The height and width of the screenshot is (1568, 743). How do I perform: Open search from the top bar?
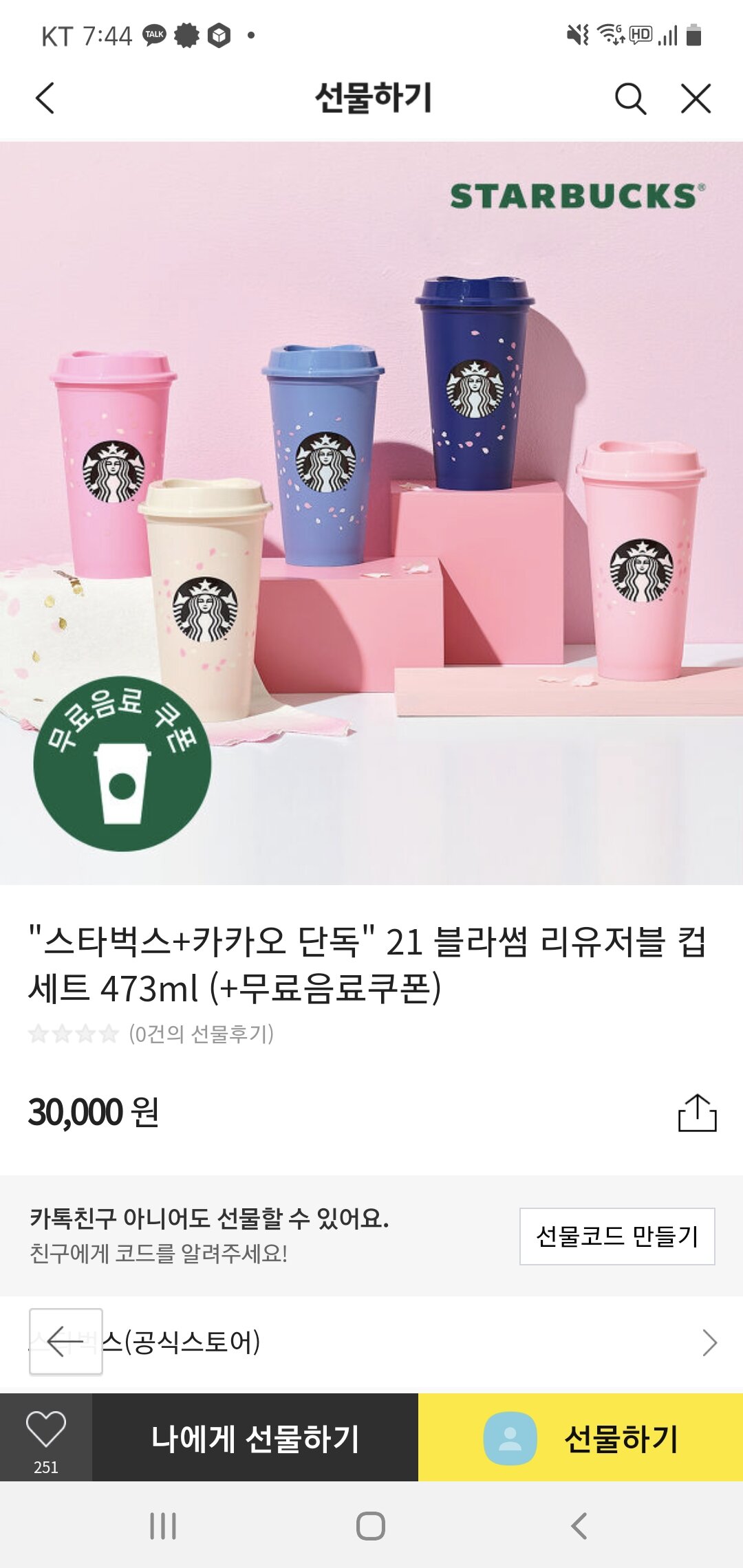click(630, 99)
